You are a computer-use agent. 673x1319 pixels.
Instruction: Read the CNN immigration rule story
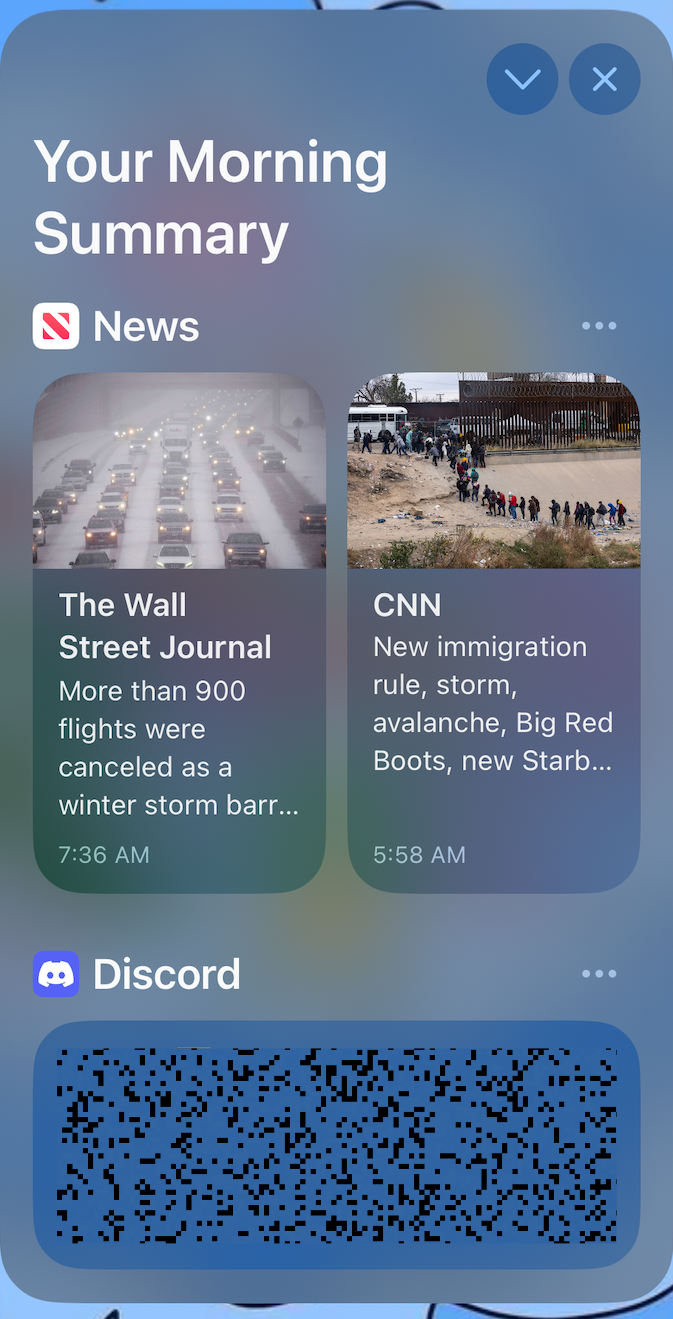pos(493,632)
